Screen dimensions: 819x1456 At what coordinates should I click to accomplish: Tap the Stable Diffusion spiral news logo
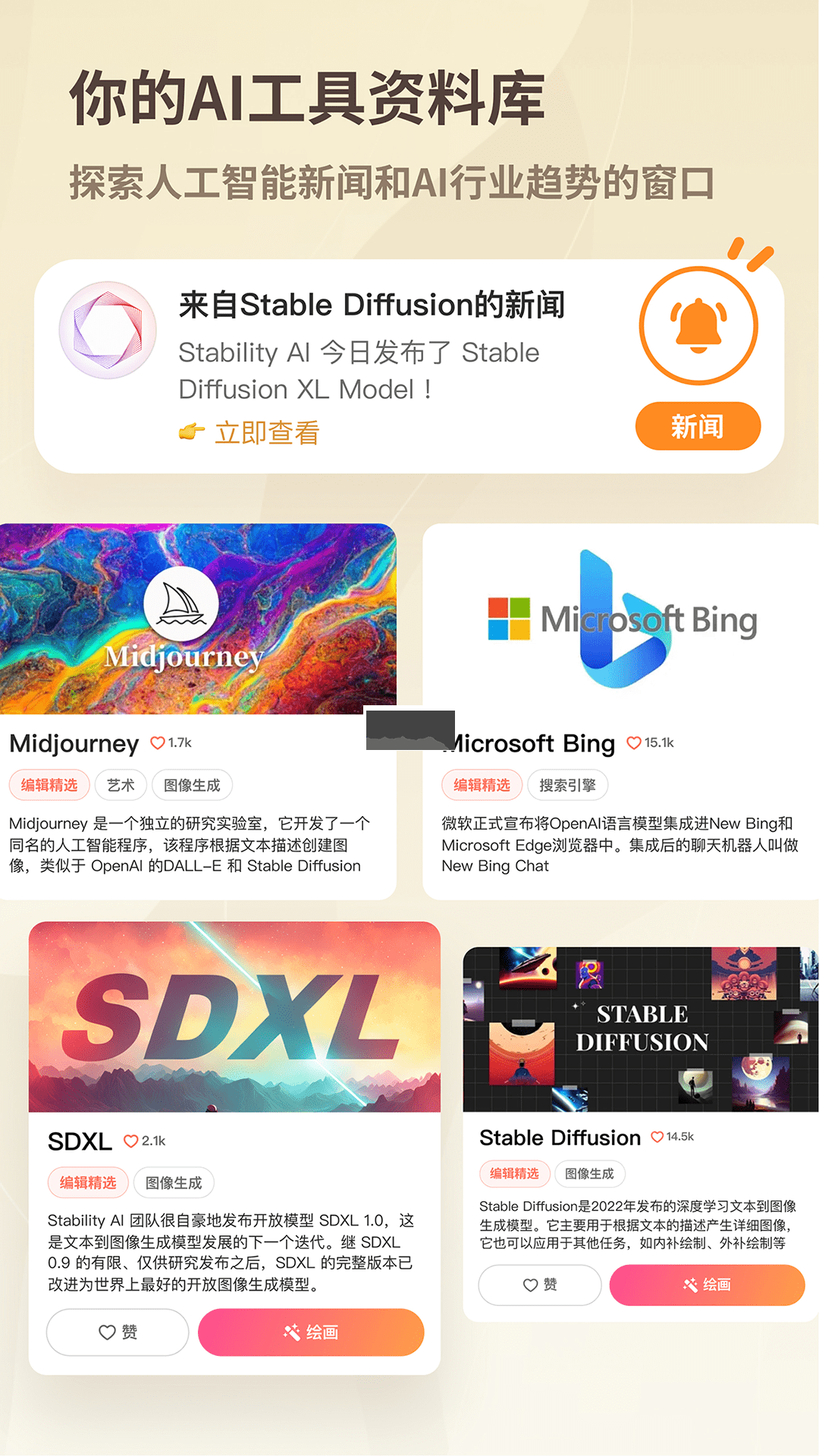click(x=106, y=330)
